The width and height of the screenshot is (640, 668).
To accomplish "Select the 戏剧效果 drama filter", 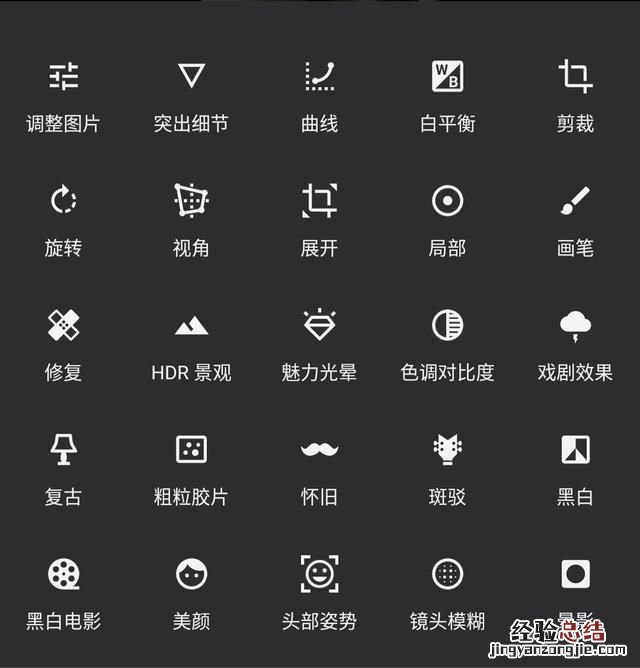I will [x=575, y=325].
